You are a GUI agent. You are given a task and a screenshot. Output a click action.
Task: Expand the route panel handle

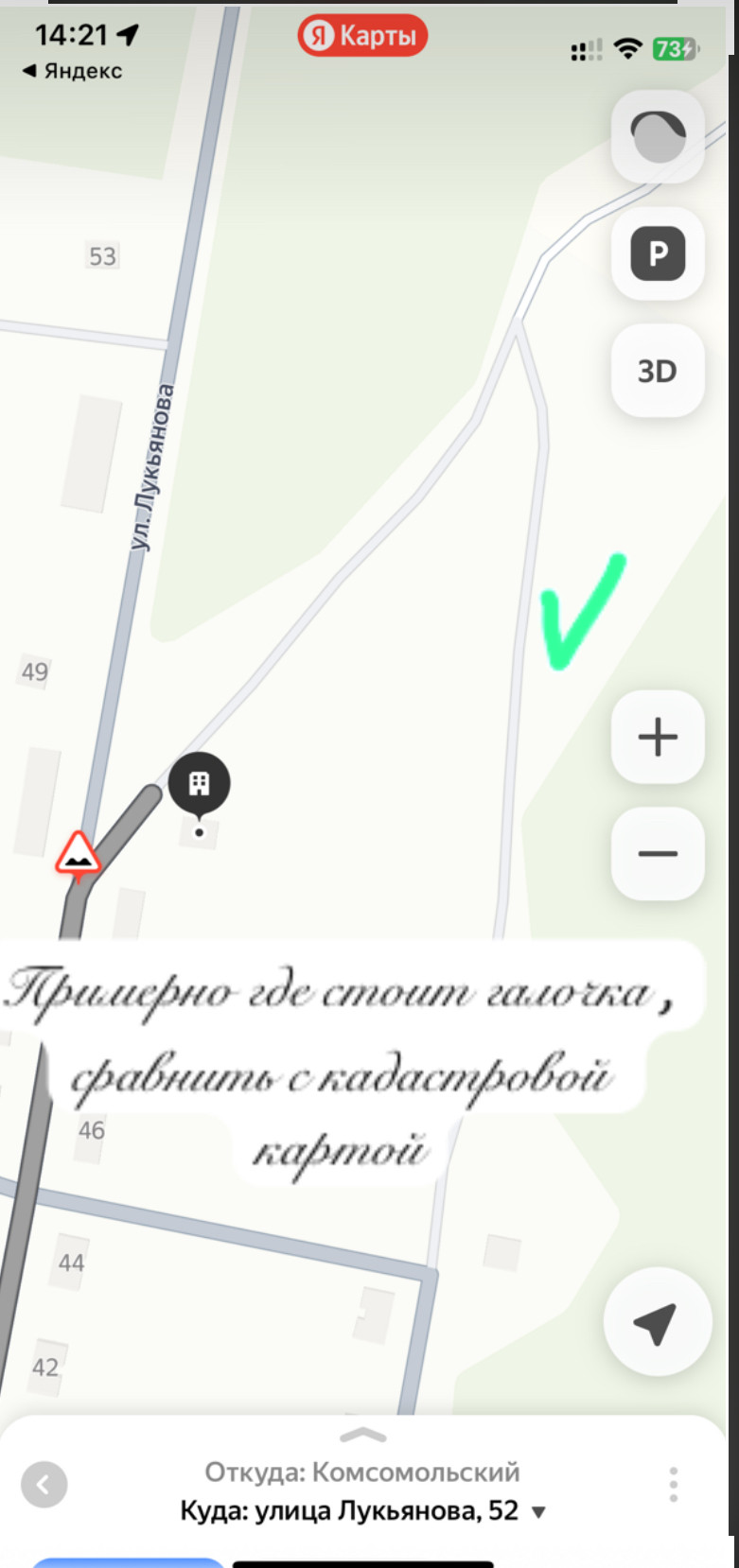pos(362,1435)
